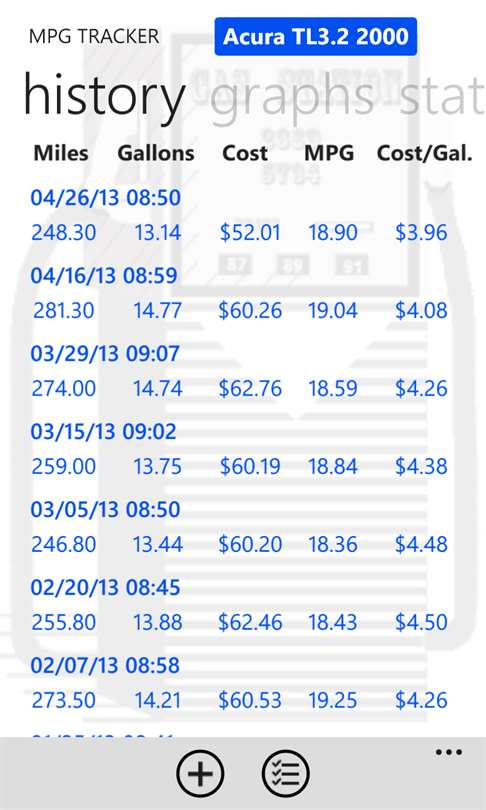Tap the Acura TL3.2 2000 vehicle button

point(316,36)
